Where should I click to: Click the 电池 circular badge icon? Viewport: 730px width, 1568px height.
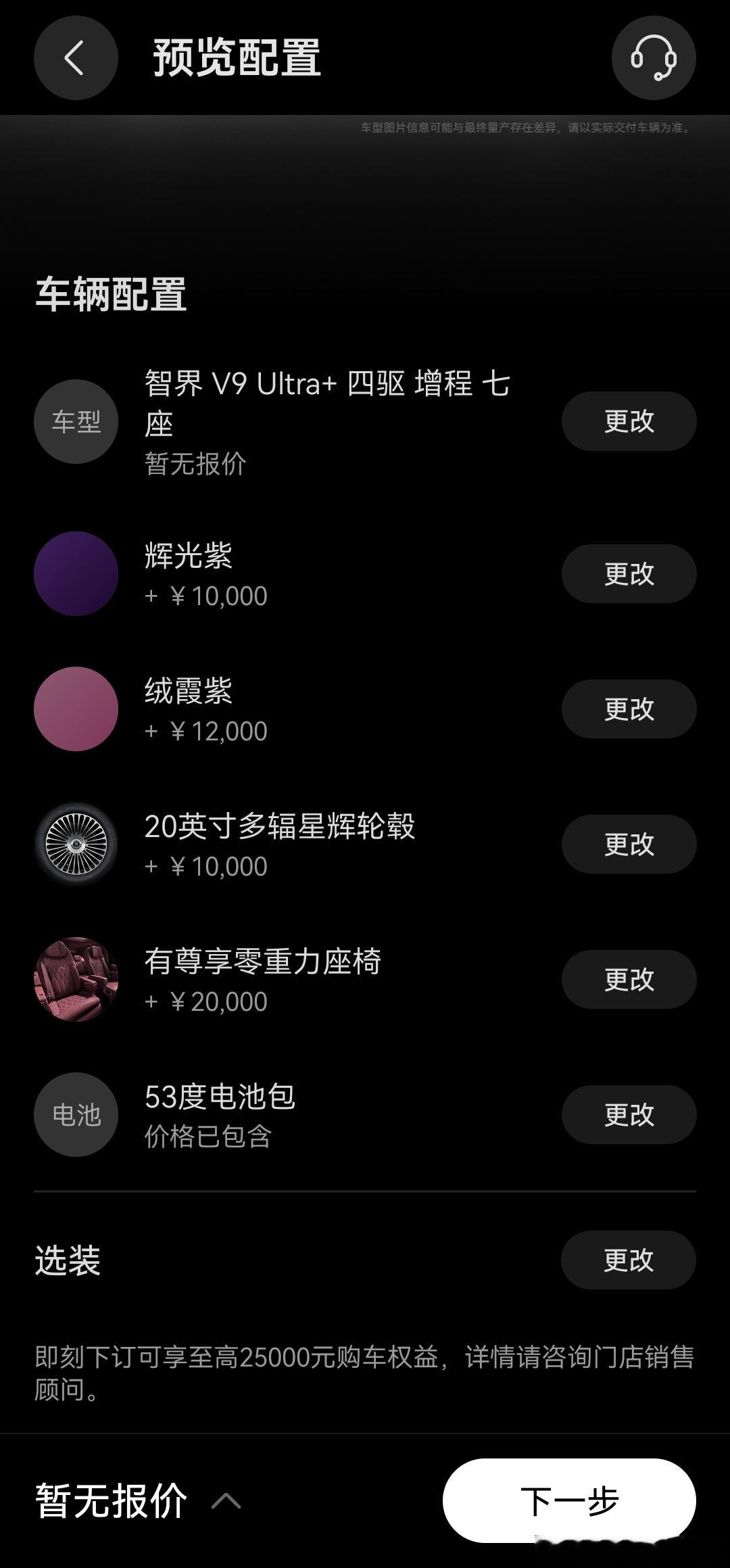(75, 1116)
